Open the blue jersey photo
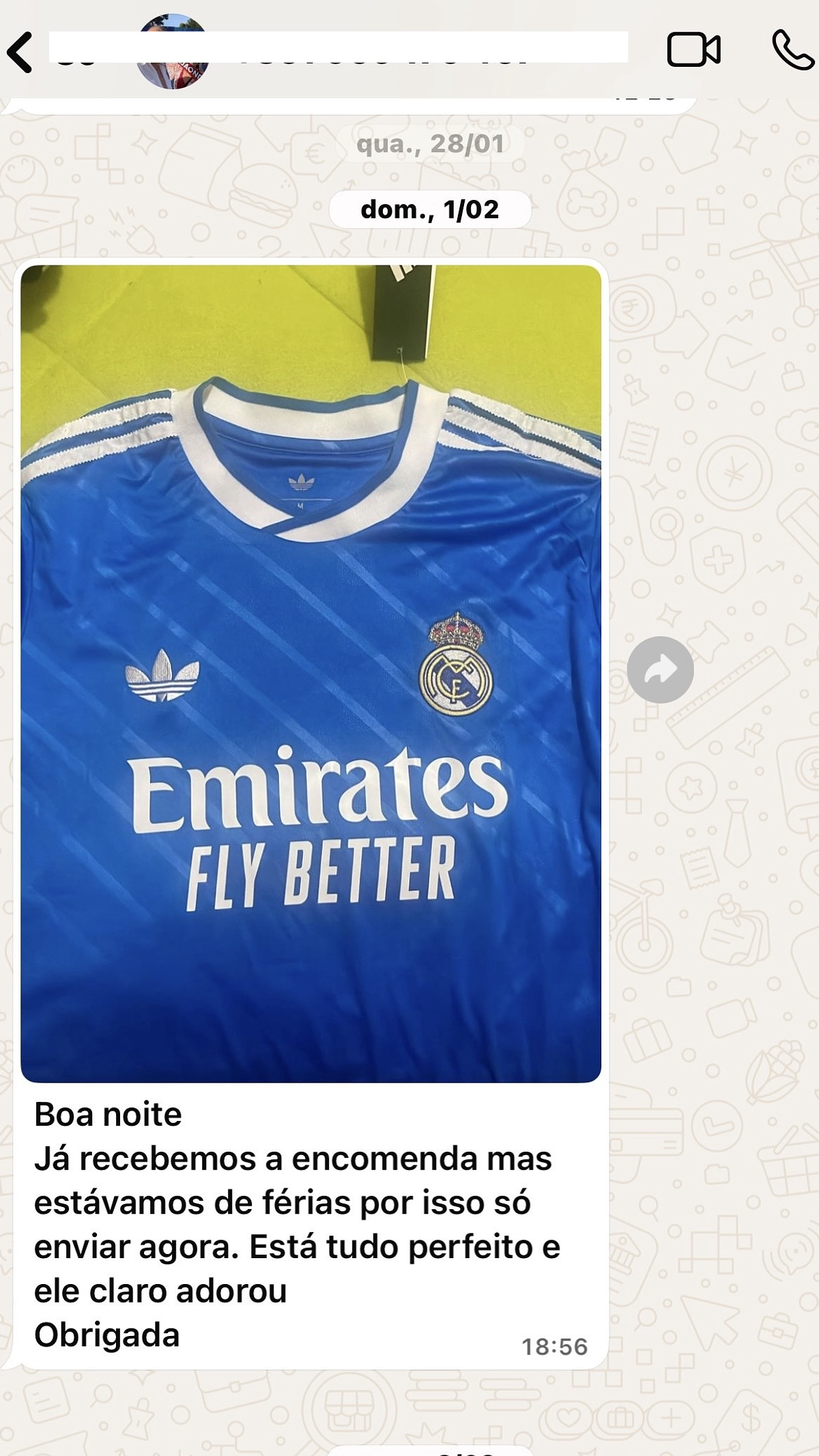The width and height of the screenshot is (819, 1456). [x=311, y=672]
